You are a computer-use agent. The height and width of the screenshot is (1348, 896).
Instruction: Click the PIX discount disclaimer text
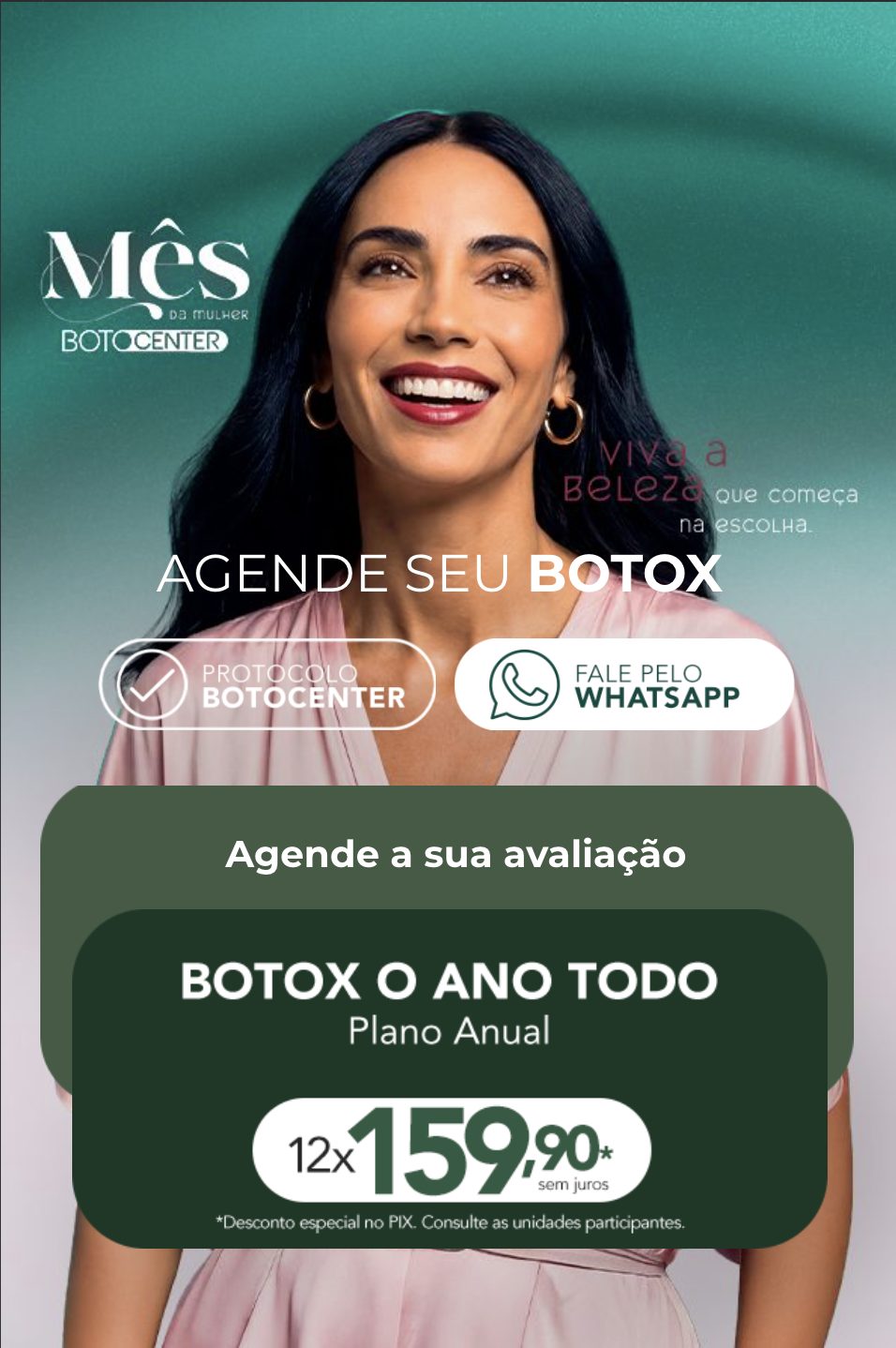450,1220
